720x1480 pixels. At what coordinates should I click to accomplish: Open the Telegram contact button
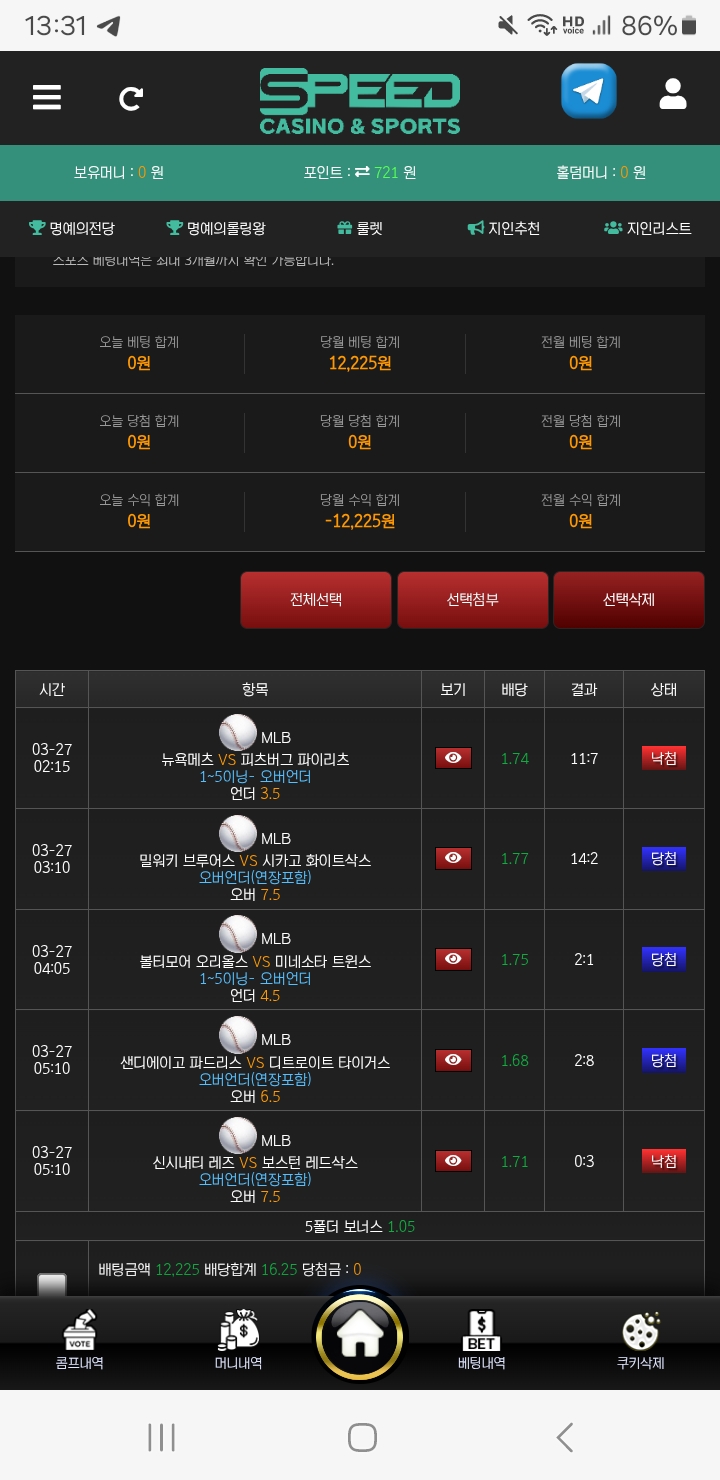coord(588,92)
